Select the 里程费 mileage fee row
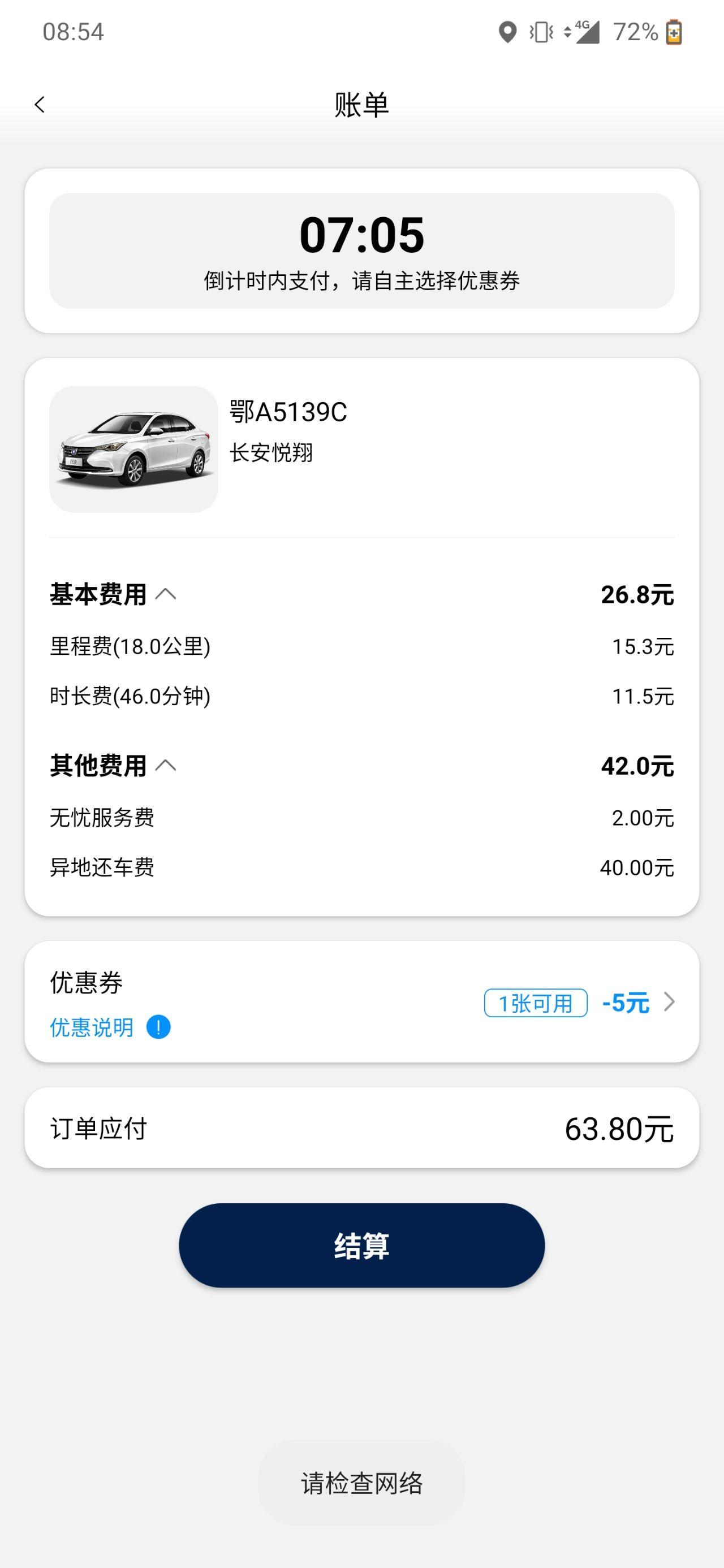 132,647
